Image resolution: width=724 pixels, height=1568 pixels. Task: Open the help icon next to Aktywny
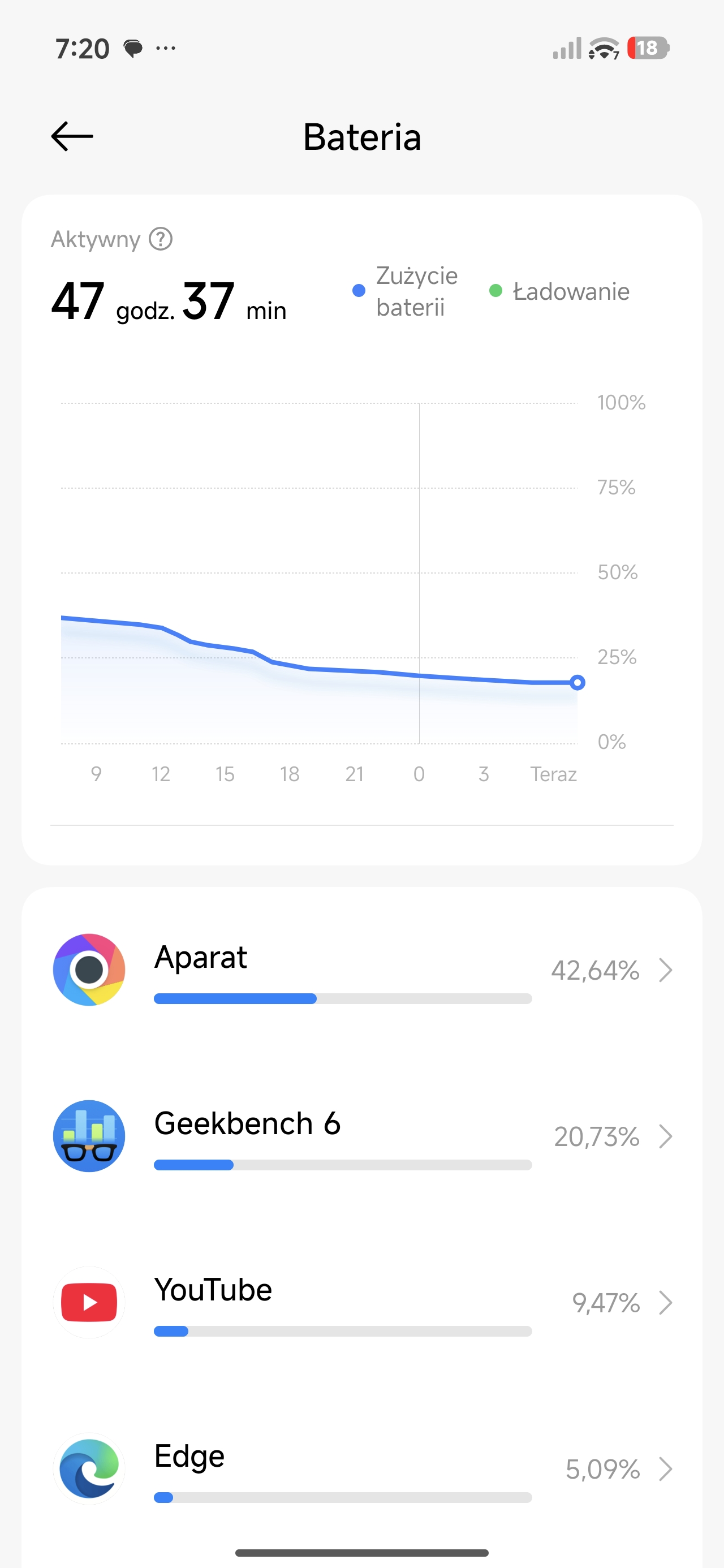pos(161,239)
